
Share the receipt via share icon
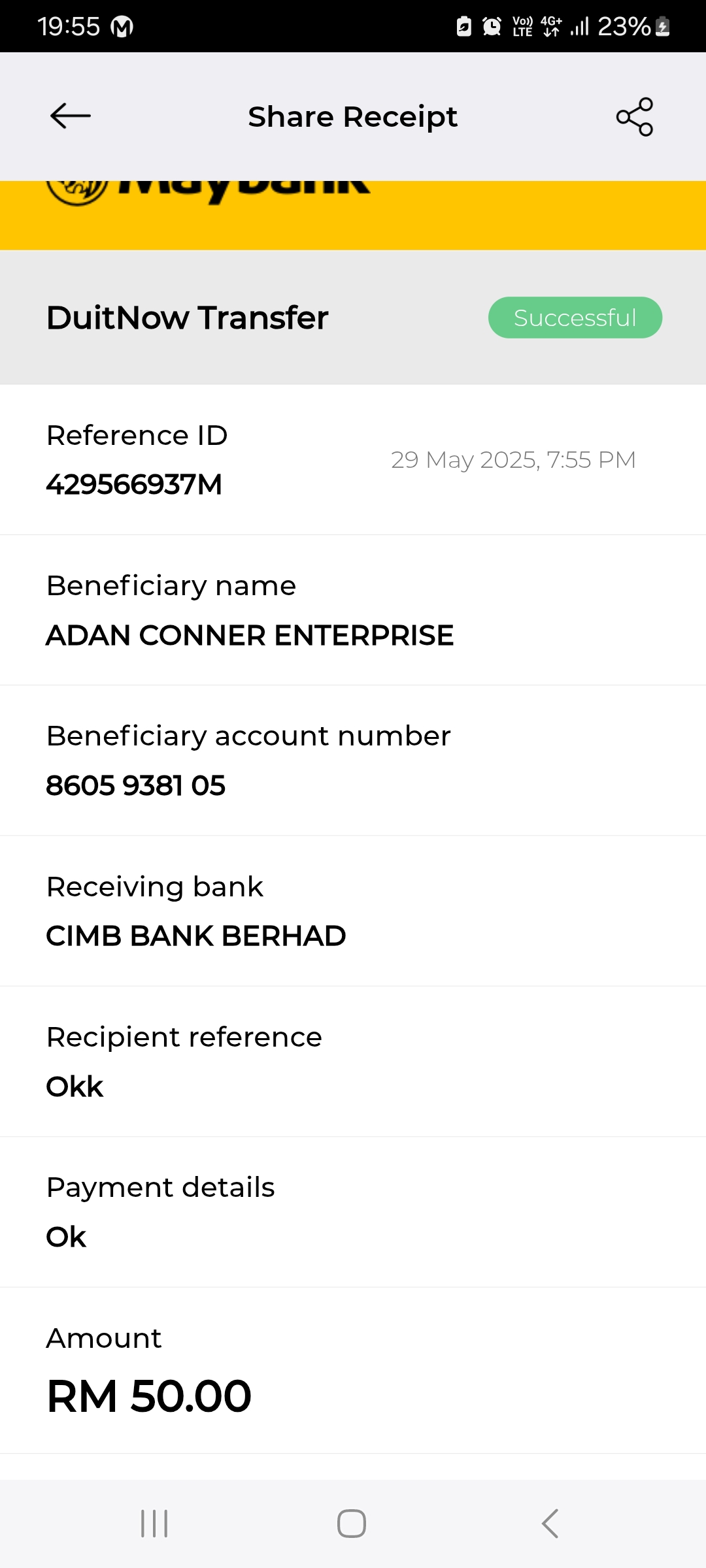point(635,117)
